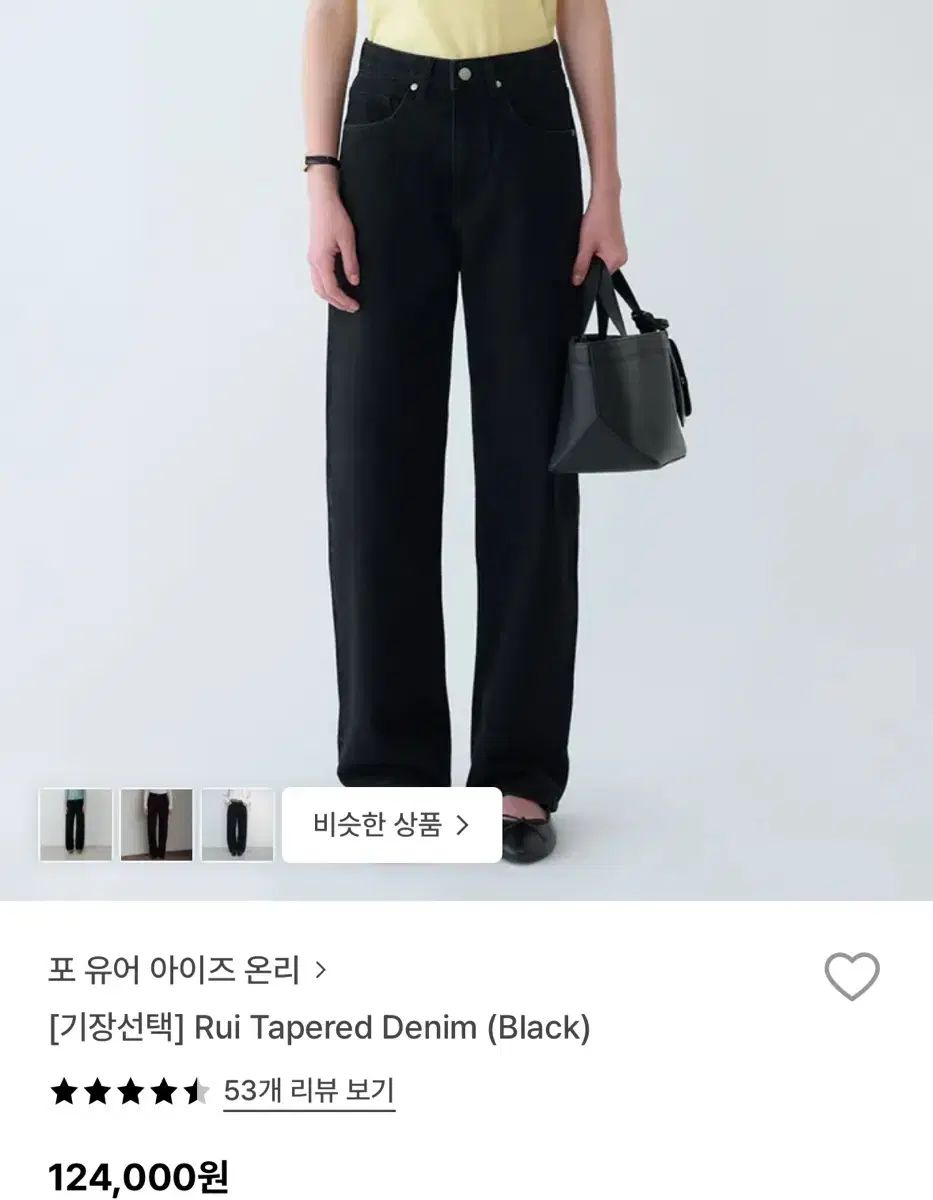The height and width of the screenshot is (1200, 933).
Task: View the 53개 리뷰 보기 reviews link
Action: (308, 1090)
